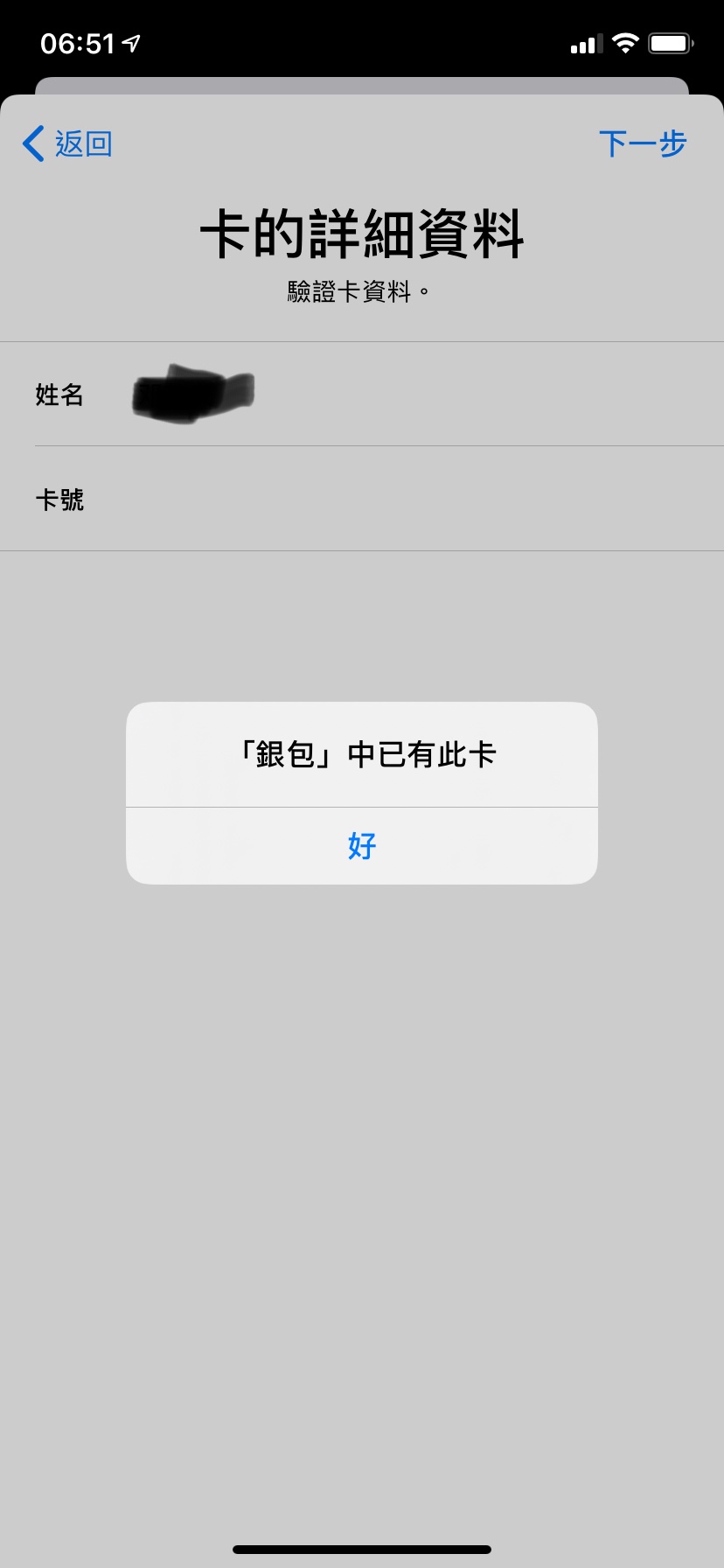The image size is (724, 1568).
Task: Select the 卡號 card number field
Action: (393, 500)
